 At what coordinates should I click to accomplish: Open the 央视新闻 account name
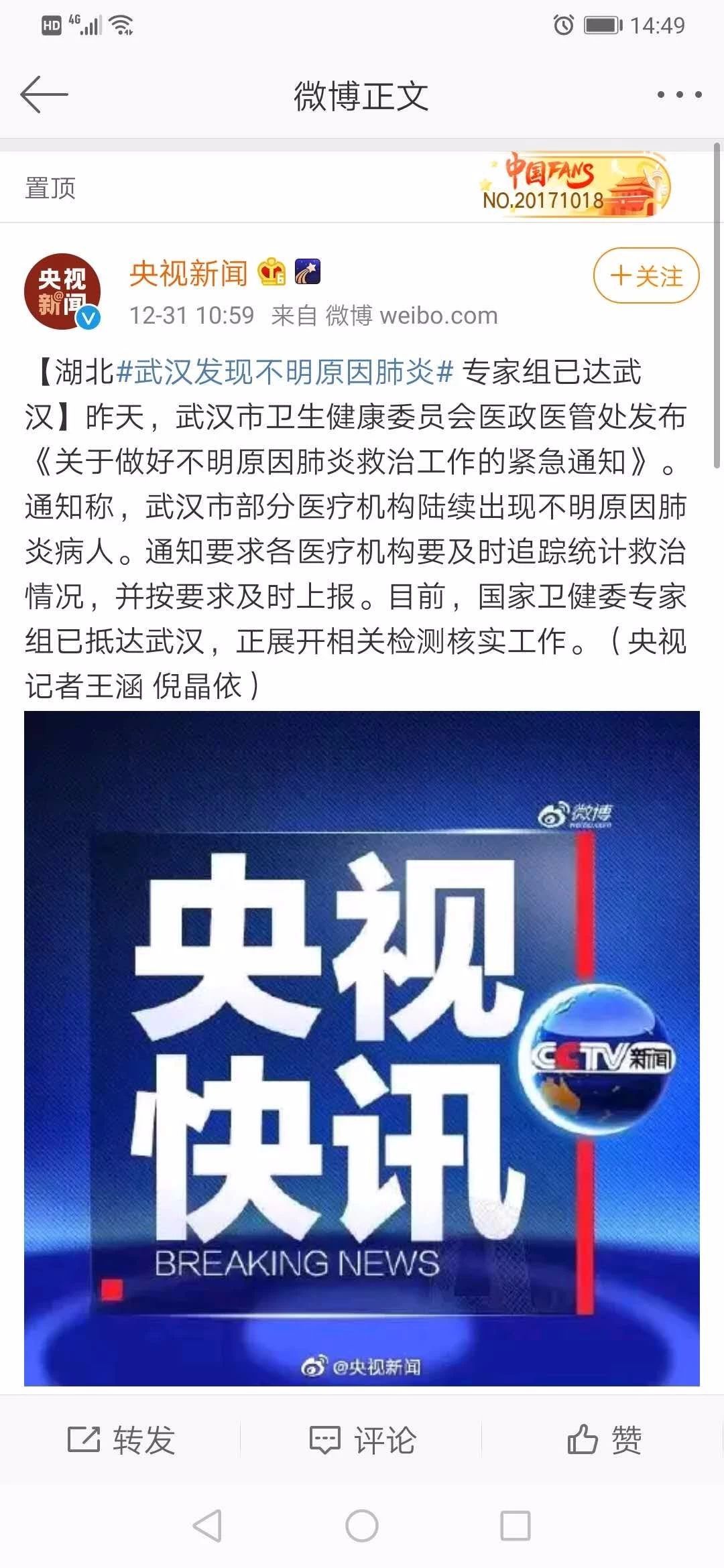(x=188, y=273)
